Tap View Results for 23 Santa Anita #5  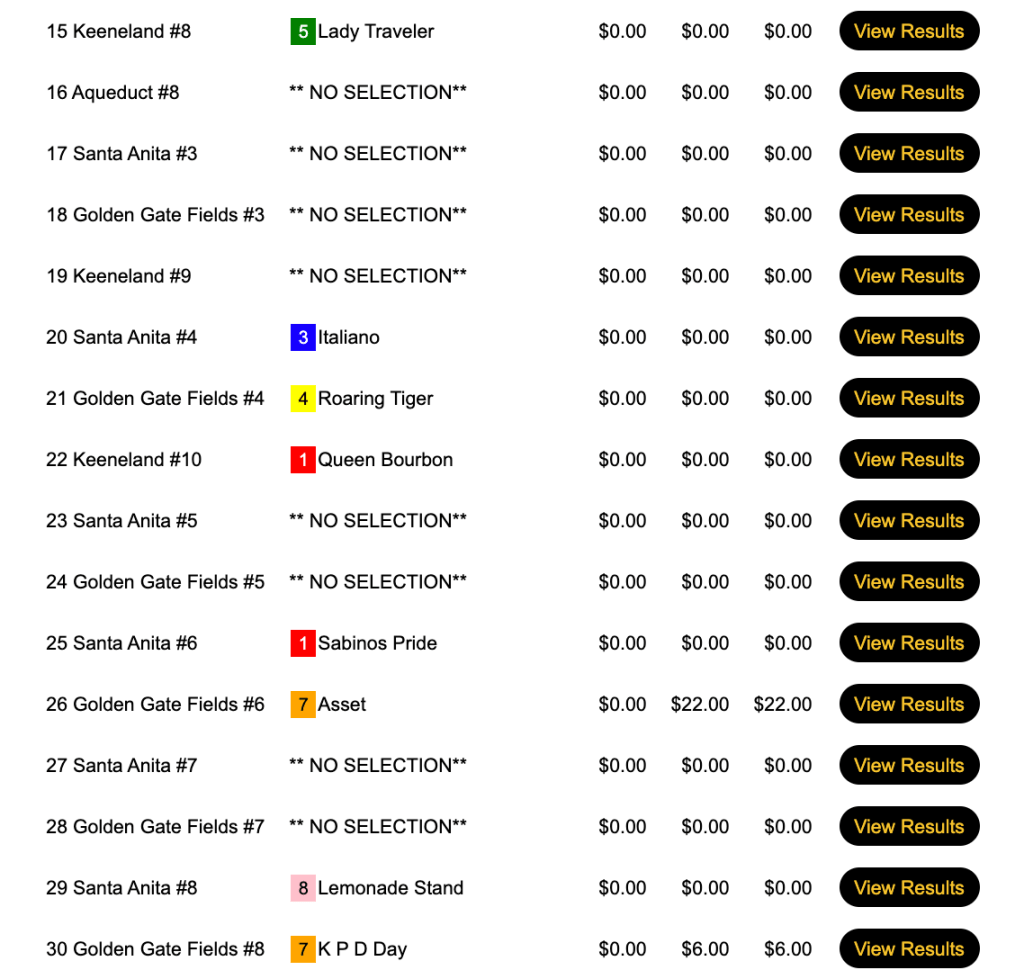pyautogui.click(x=908, y=520)
